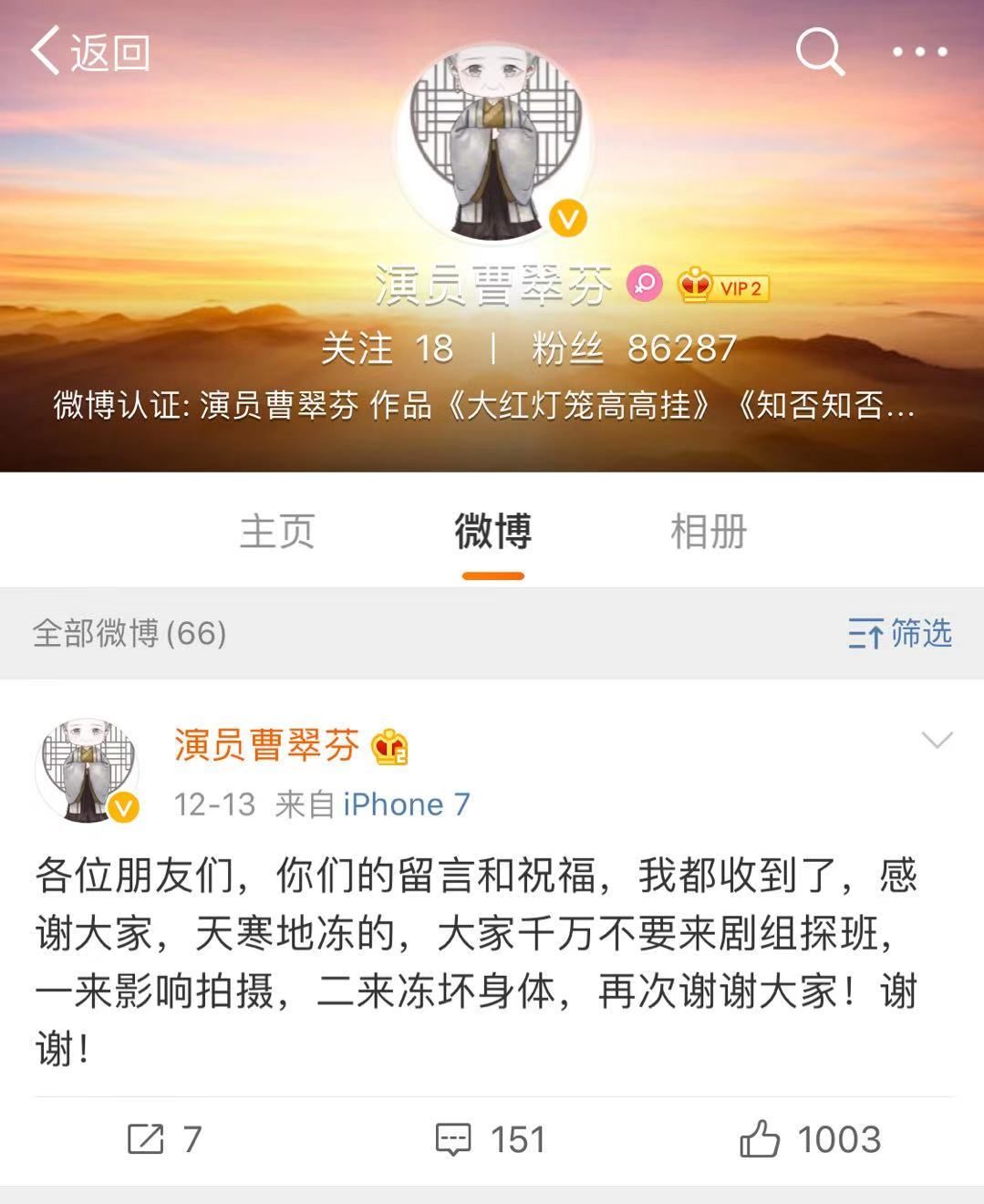This screenshot has height=1204, width=984.
Task: Like the post with 1003 likes
Action: pyautogui.click(x=810, y=1139)
